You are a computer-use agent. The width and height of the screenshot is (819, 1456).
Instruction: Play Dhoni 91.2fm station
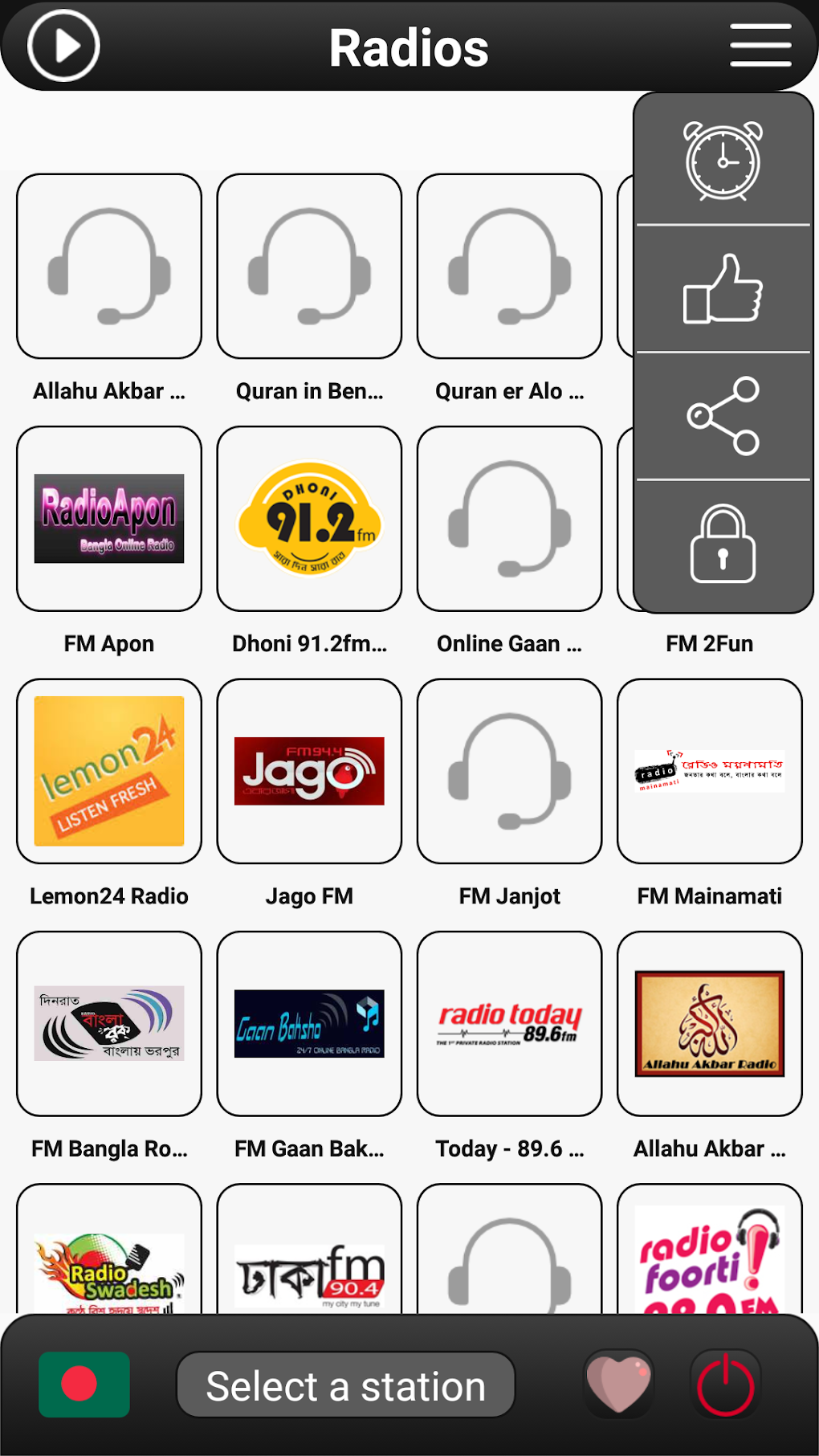(x=309, y=519)
